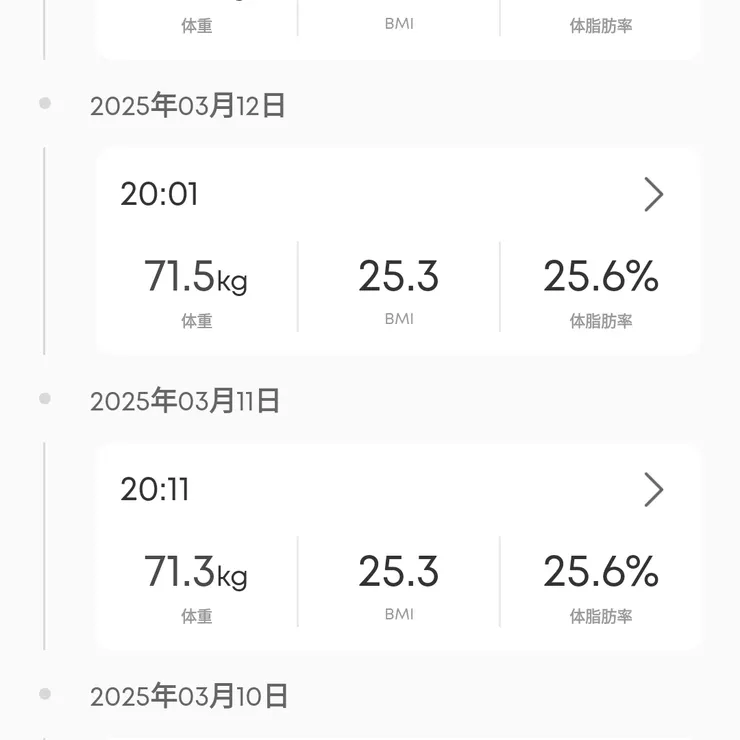740x740 pixels.
Task: Open the 20:01 weight record from March 12
Action: click(x=653, y=195)
